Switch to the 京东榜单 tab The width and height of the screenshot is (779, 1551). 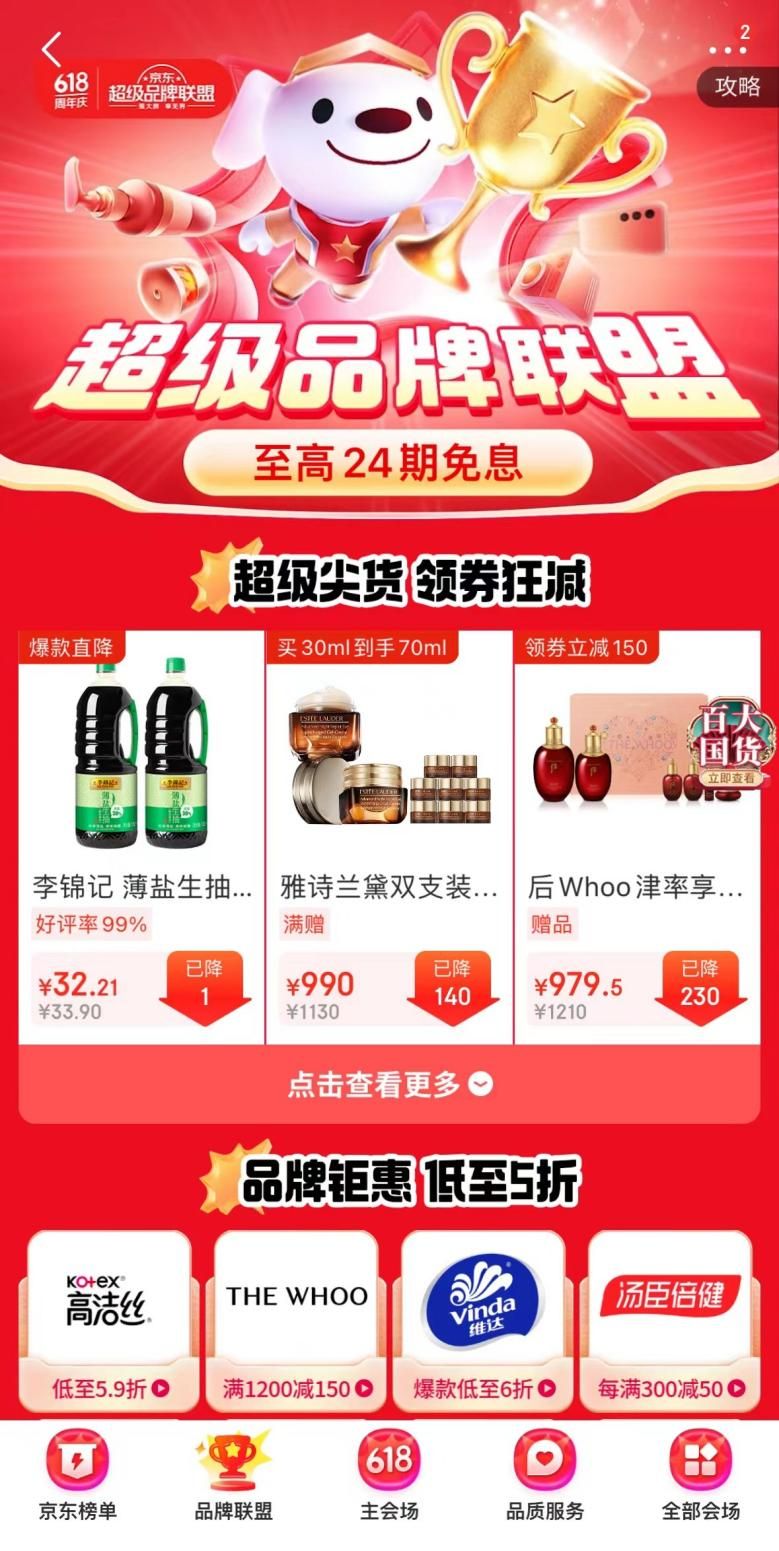pos(78,1476)
